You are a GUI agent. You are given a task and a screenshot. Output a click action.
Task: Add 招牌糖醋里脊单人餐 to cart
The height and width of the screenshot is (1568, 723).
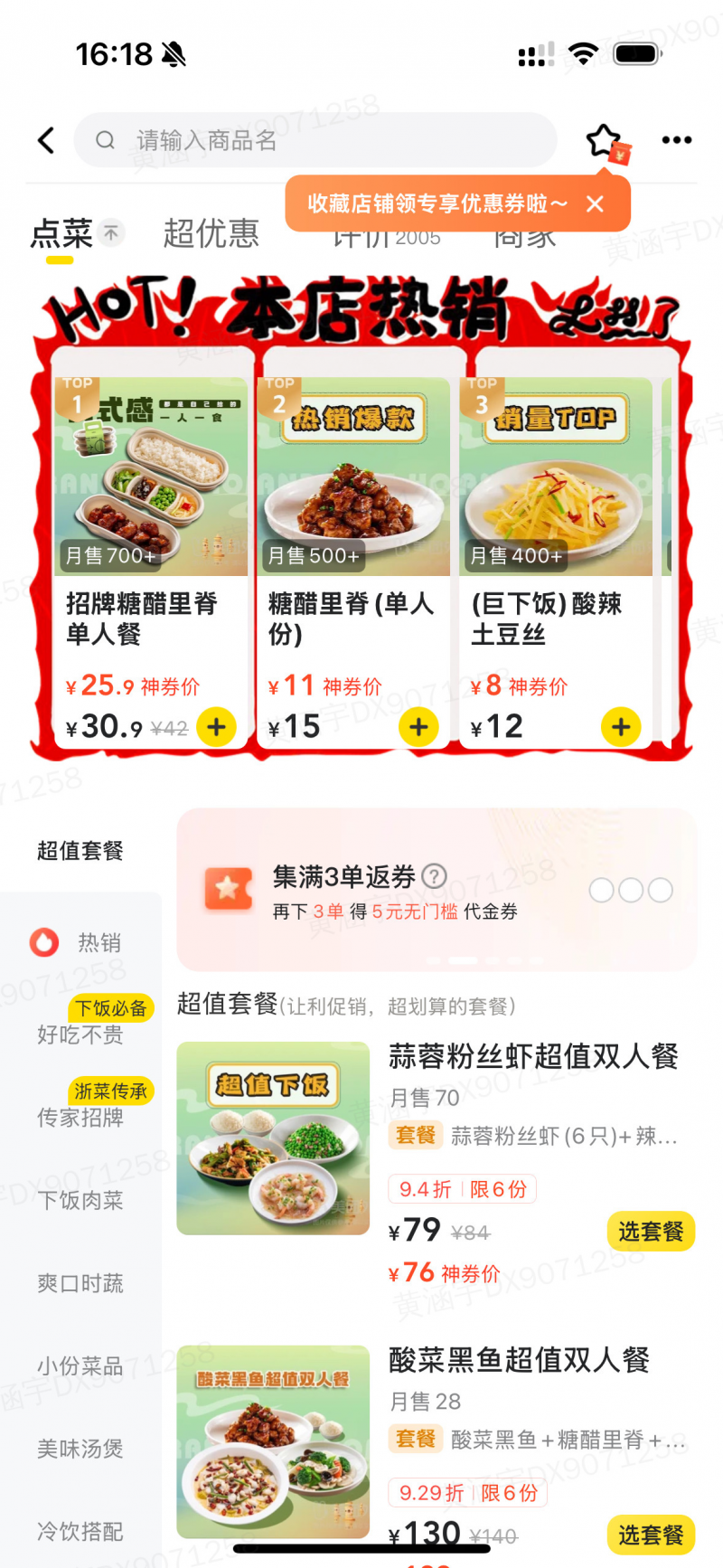[217, 727]
